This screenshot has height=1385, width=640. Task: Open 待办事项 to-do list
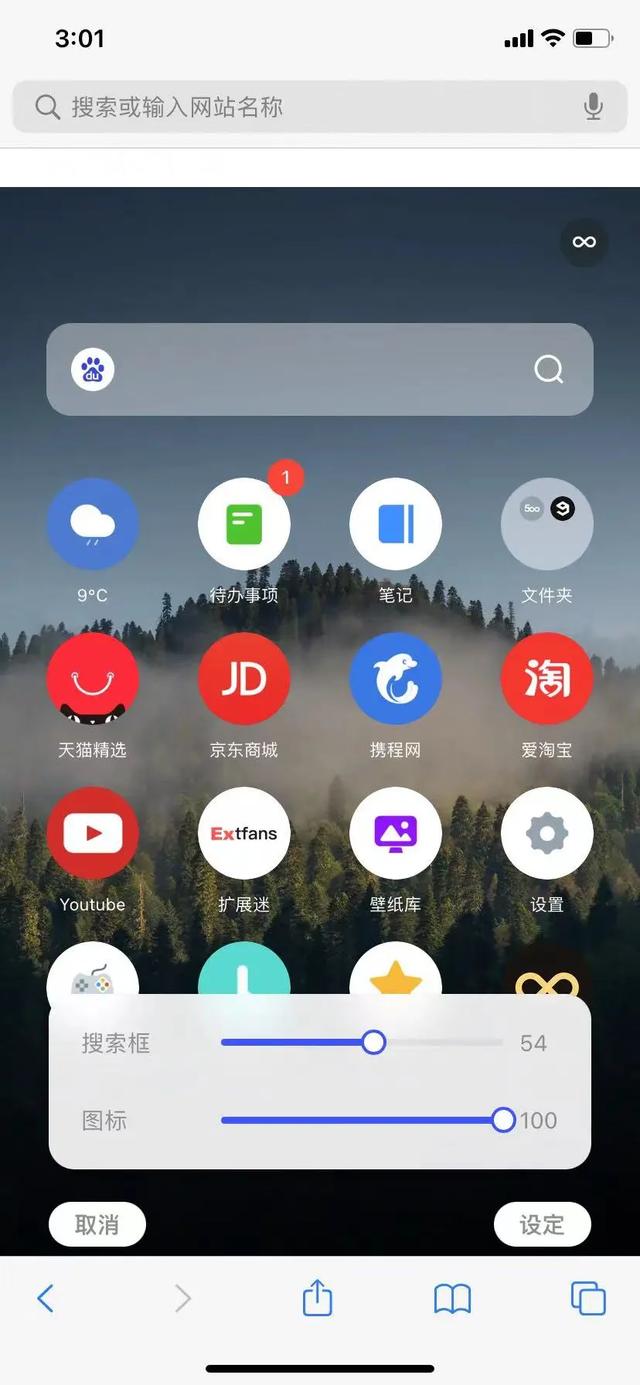point(244,524)
